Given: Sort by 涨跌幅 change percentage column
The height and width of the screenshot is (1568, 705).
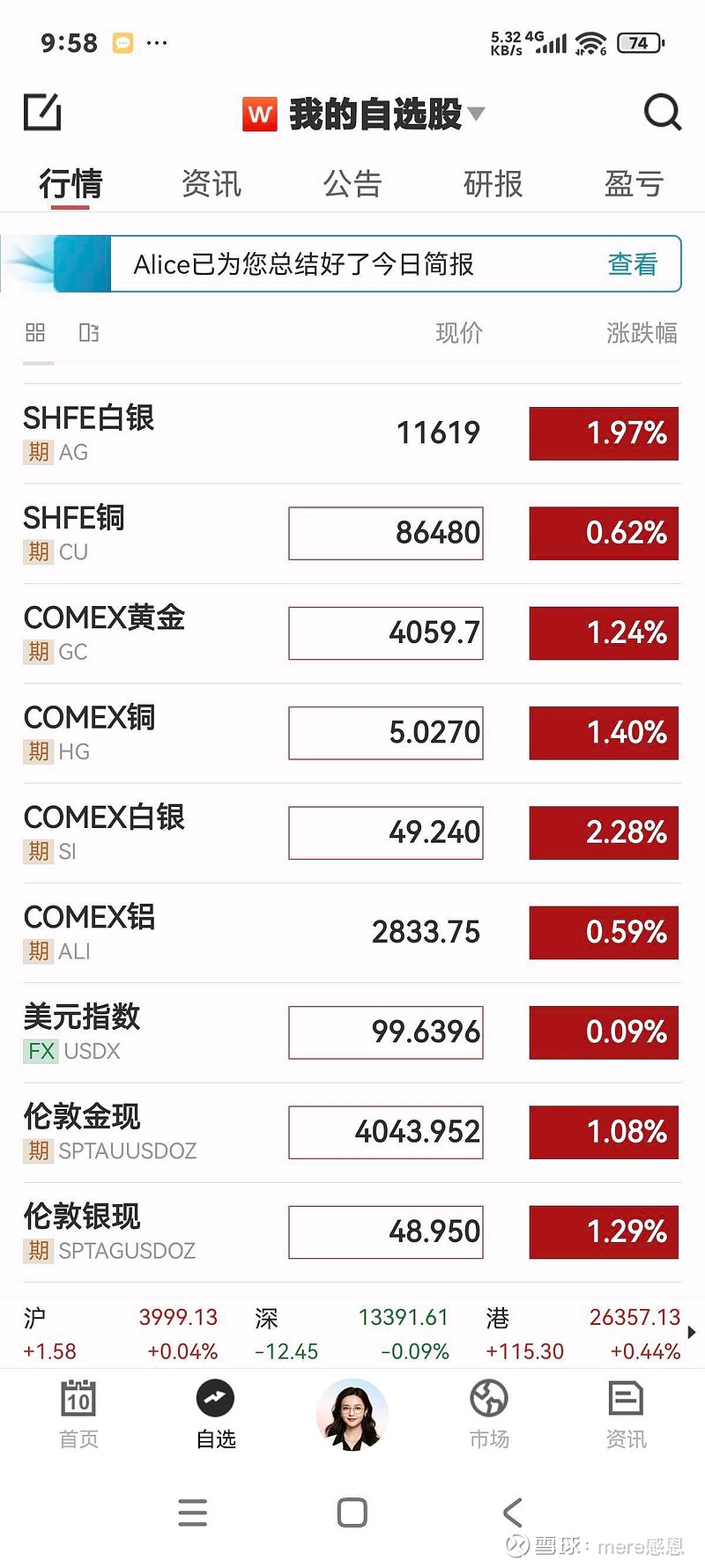Looking at the screenshot, I should 641,333.
